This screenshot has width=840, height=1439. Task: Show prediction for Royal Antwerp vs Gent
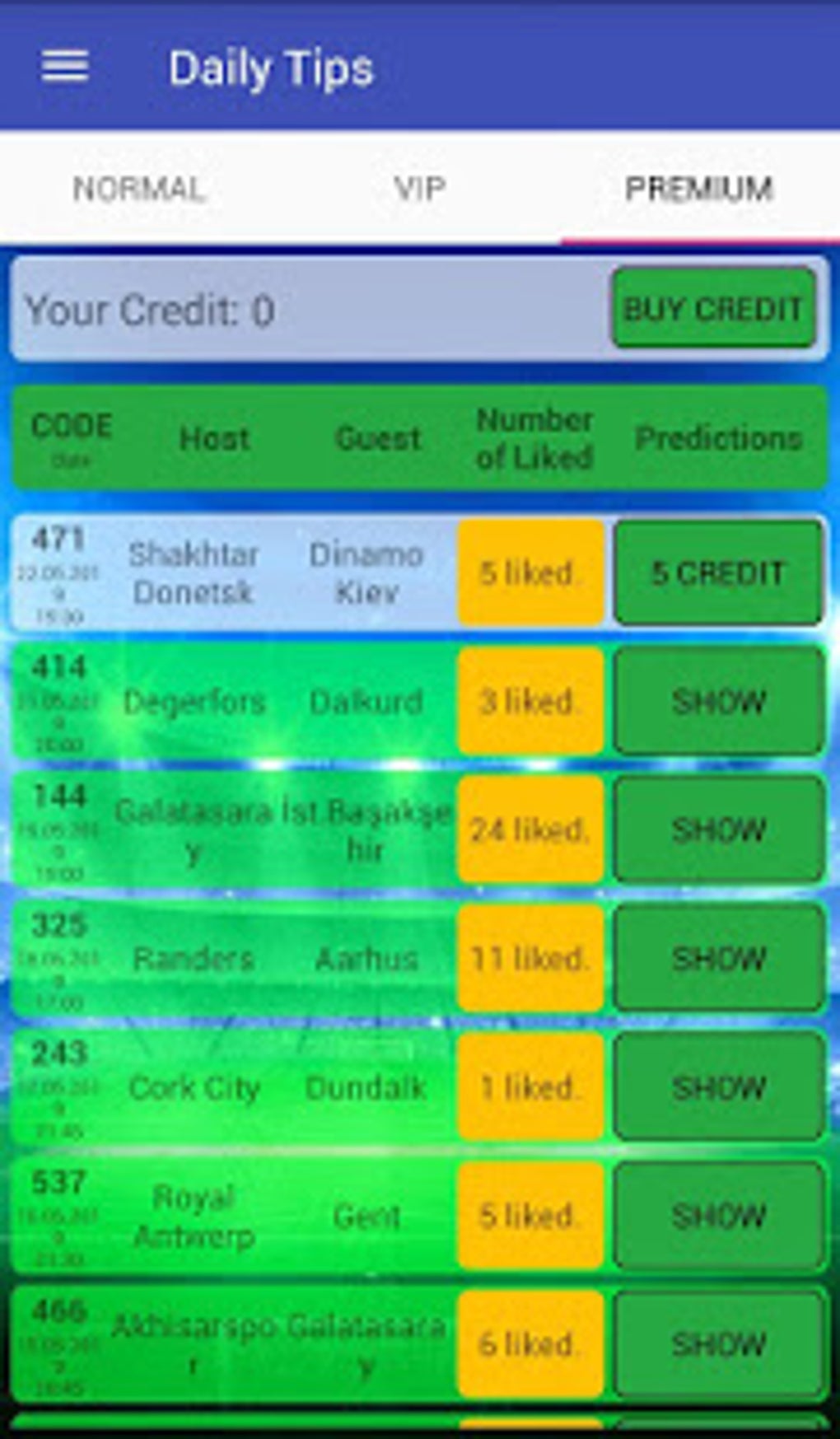tap(718, 1216)
